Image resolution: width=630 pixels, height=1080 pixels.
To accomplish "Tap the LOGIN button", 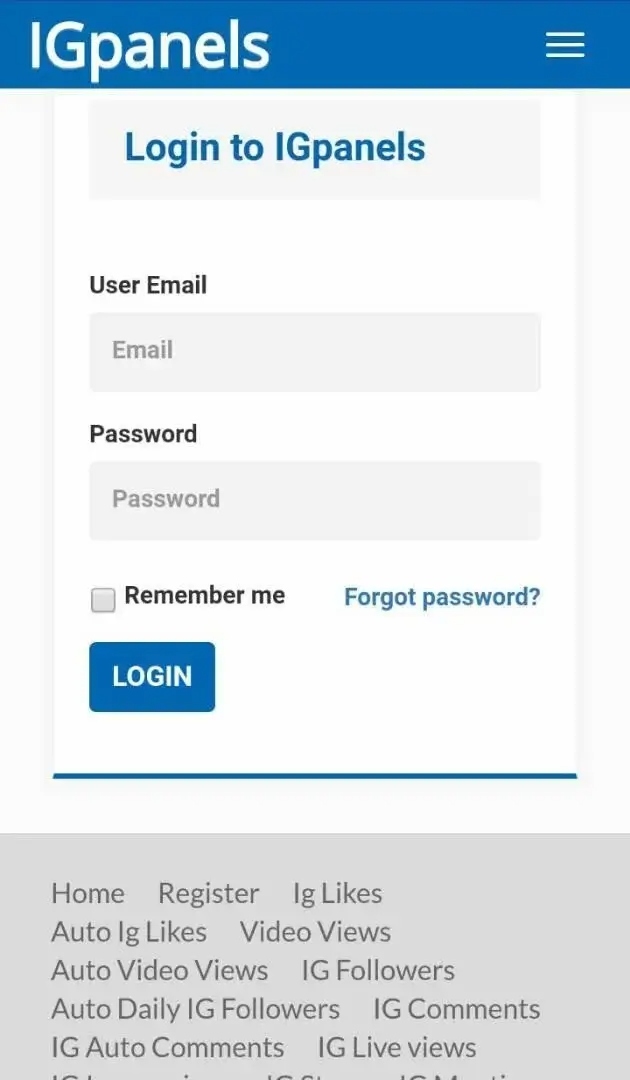I will [152, 676].
